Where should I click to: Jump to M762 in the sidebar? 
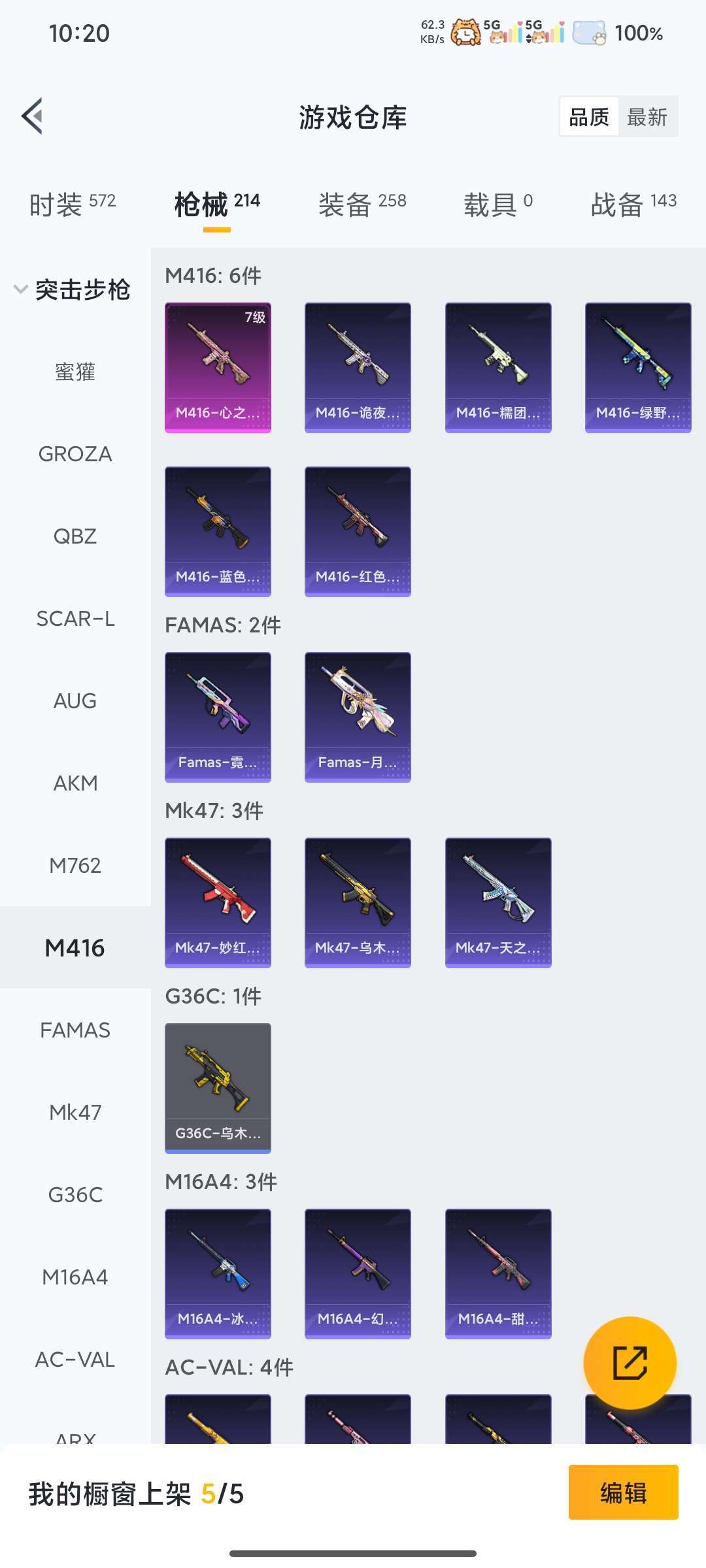click(x=75, y=866)
